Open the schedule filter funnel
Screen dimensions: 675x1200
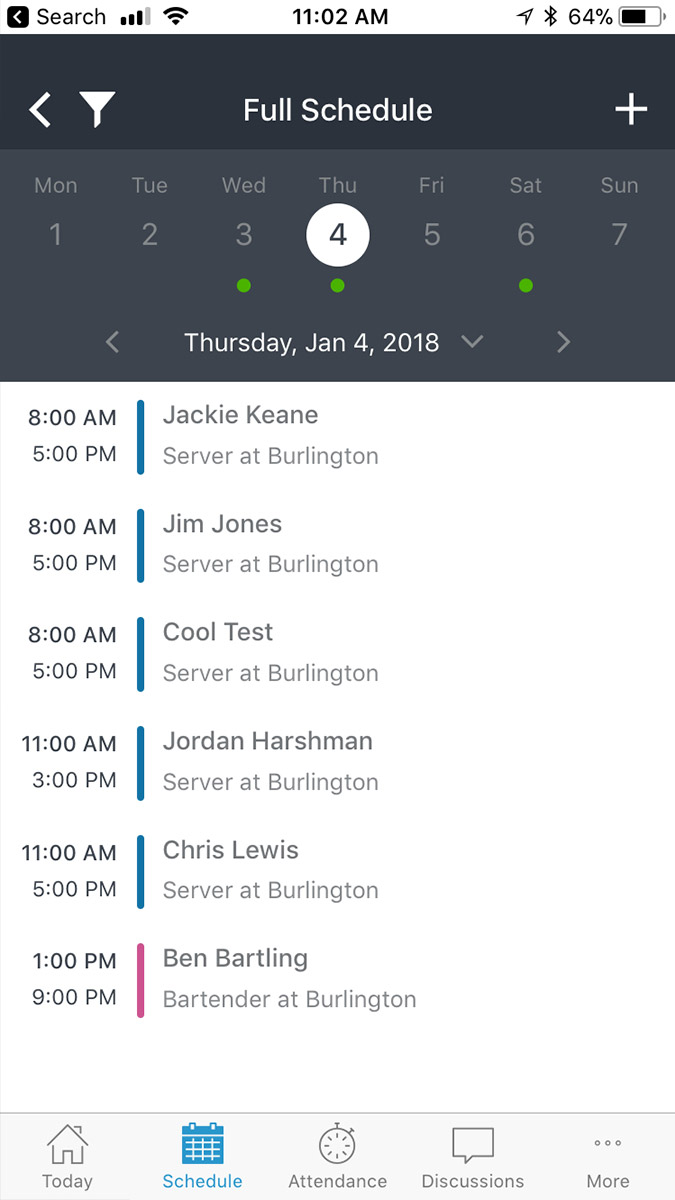tap(97, 109)
